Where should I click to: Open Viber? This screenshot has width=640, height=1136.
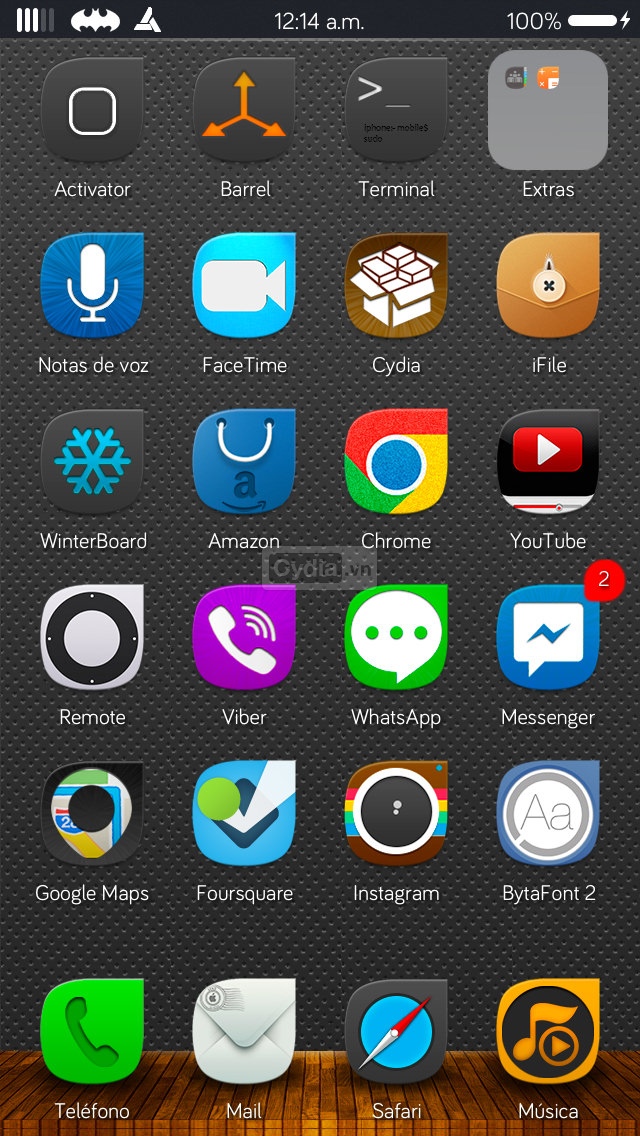click(244, 638)
